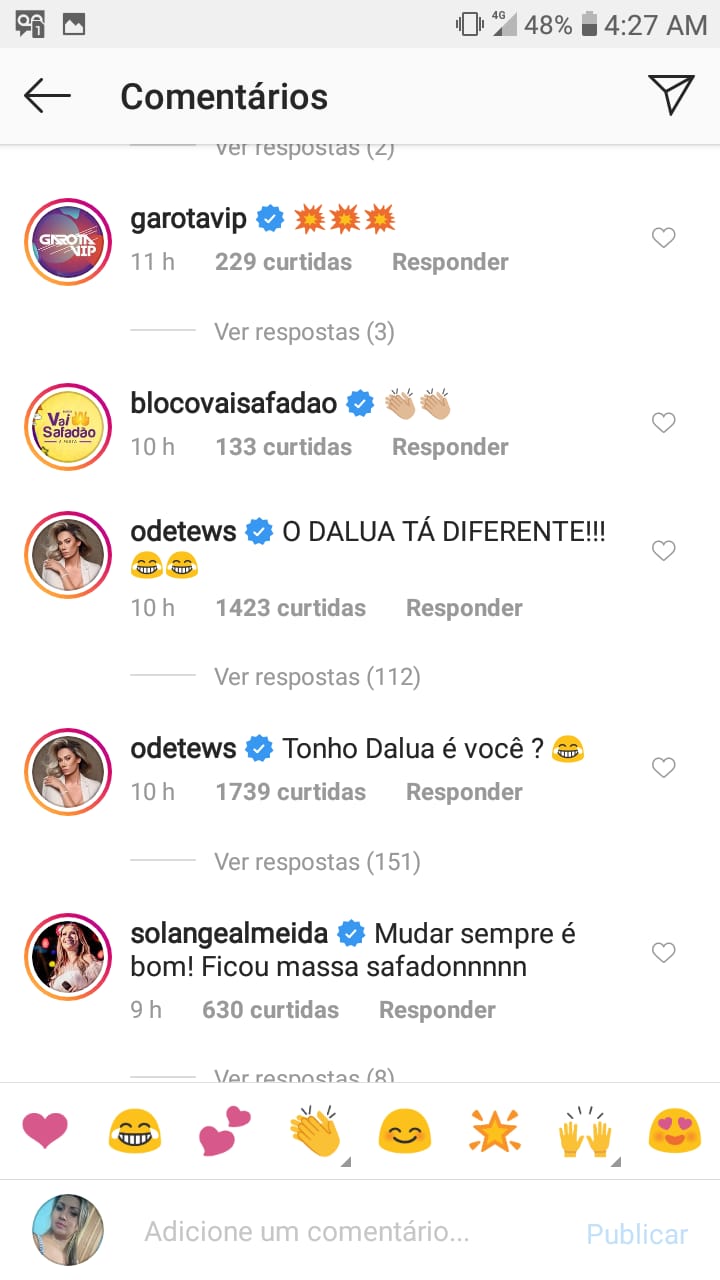This screenshot has width=720, height=1280.
Task: View the 112 replies
Action: [317, 677]
